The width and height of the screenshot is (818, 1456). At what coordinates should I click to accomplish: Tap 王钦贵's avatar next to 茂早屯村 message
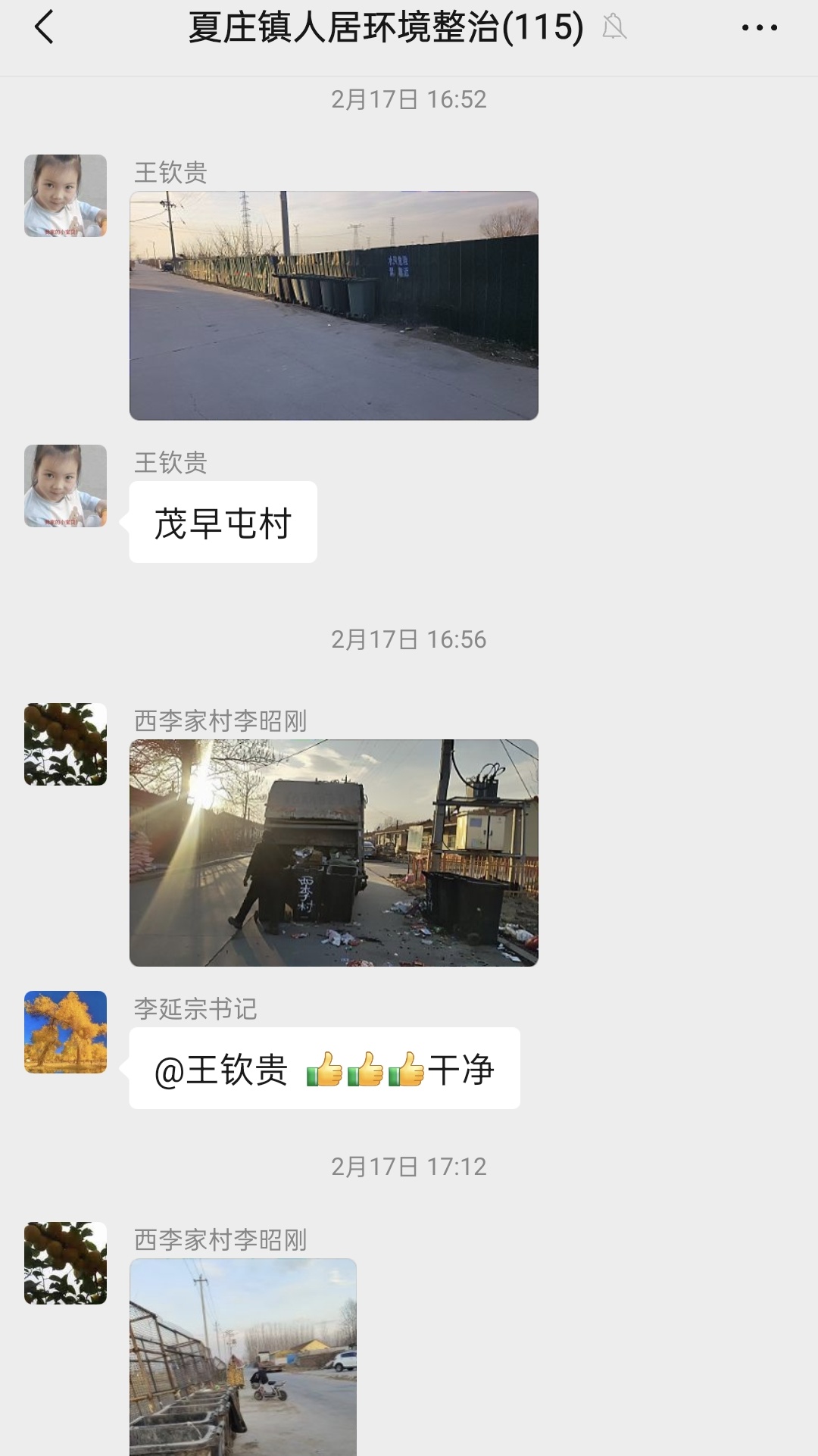(x=65, y=486)
